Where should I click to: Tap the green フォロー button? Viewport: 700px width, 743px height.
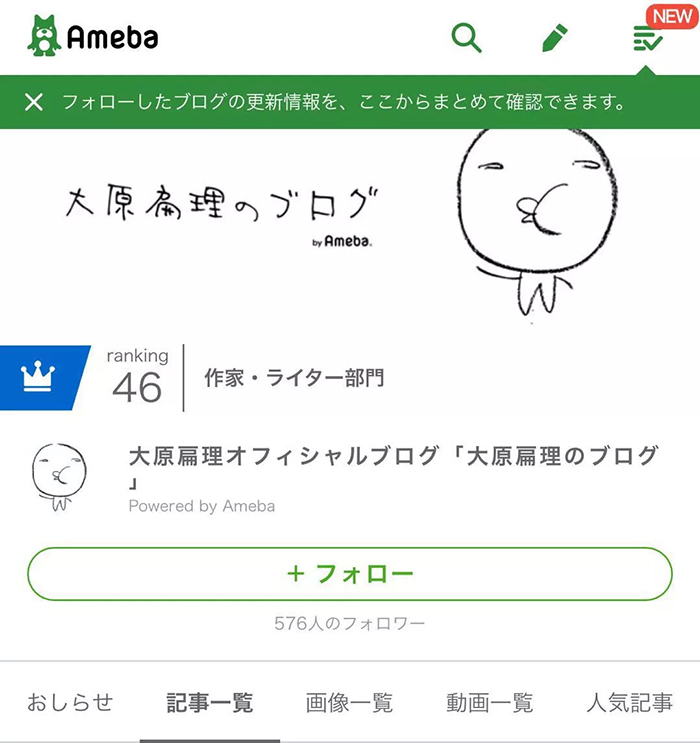350,574
